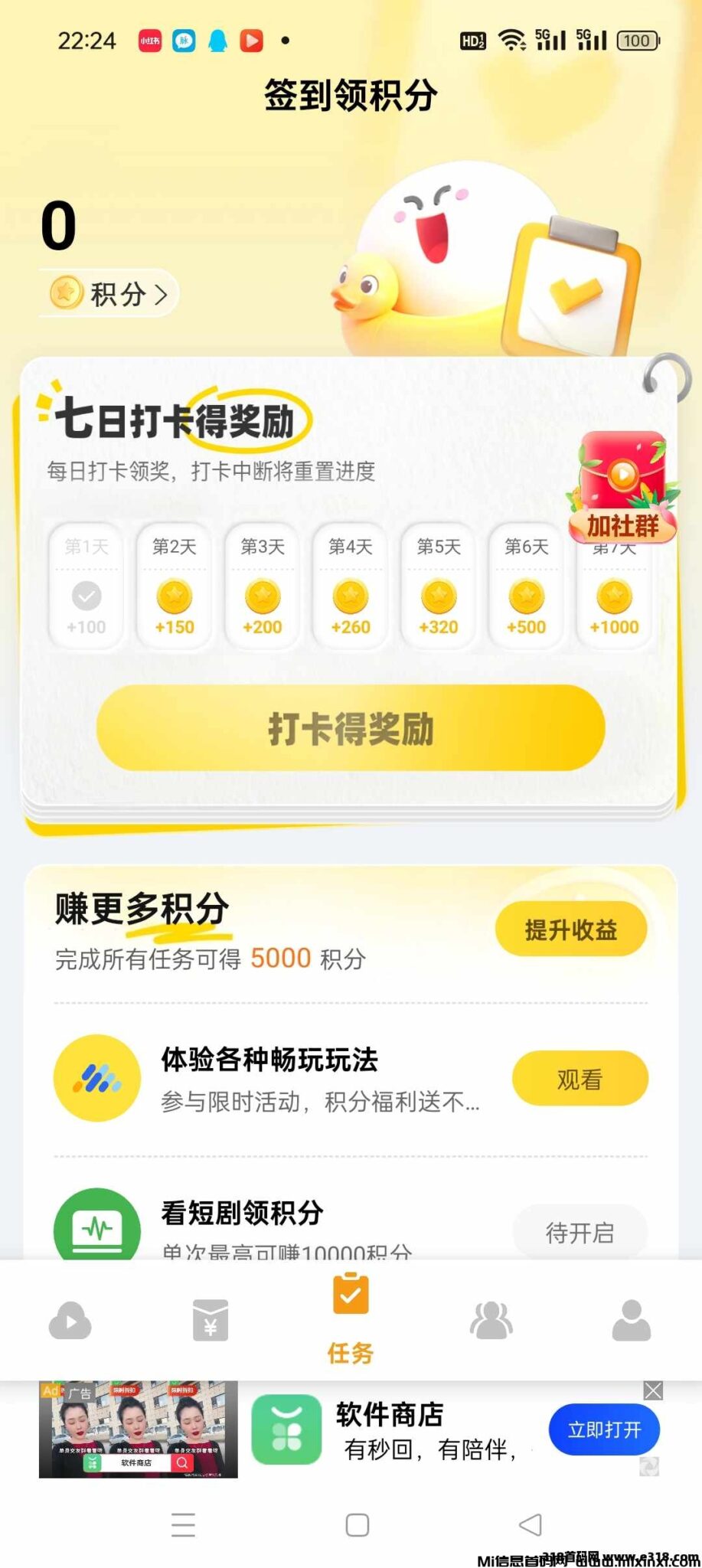This screenshot has width=702, height=1568.
Task: Tap the 提升收益 button
Action: coord(571,929)
